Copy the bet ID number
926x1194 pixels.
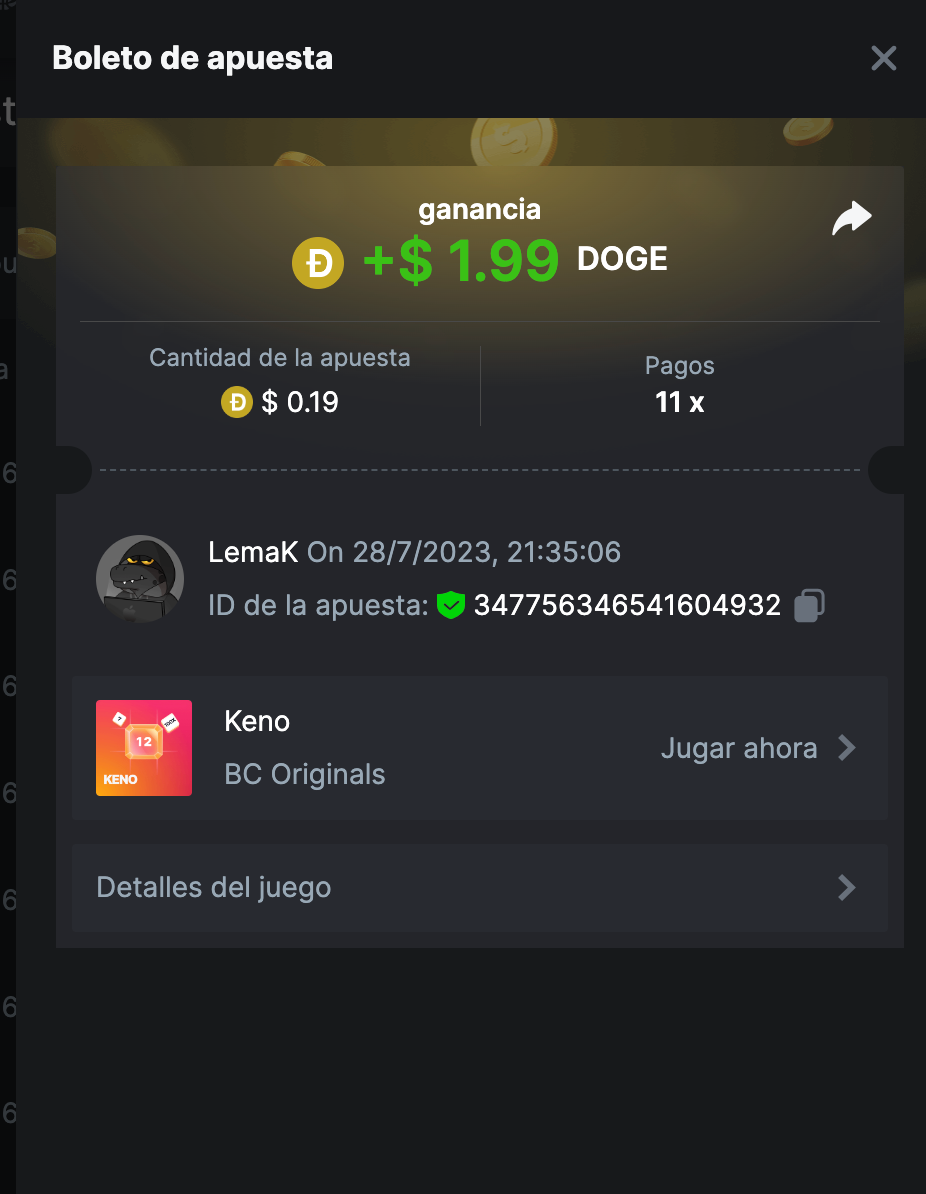(809, 606)
